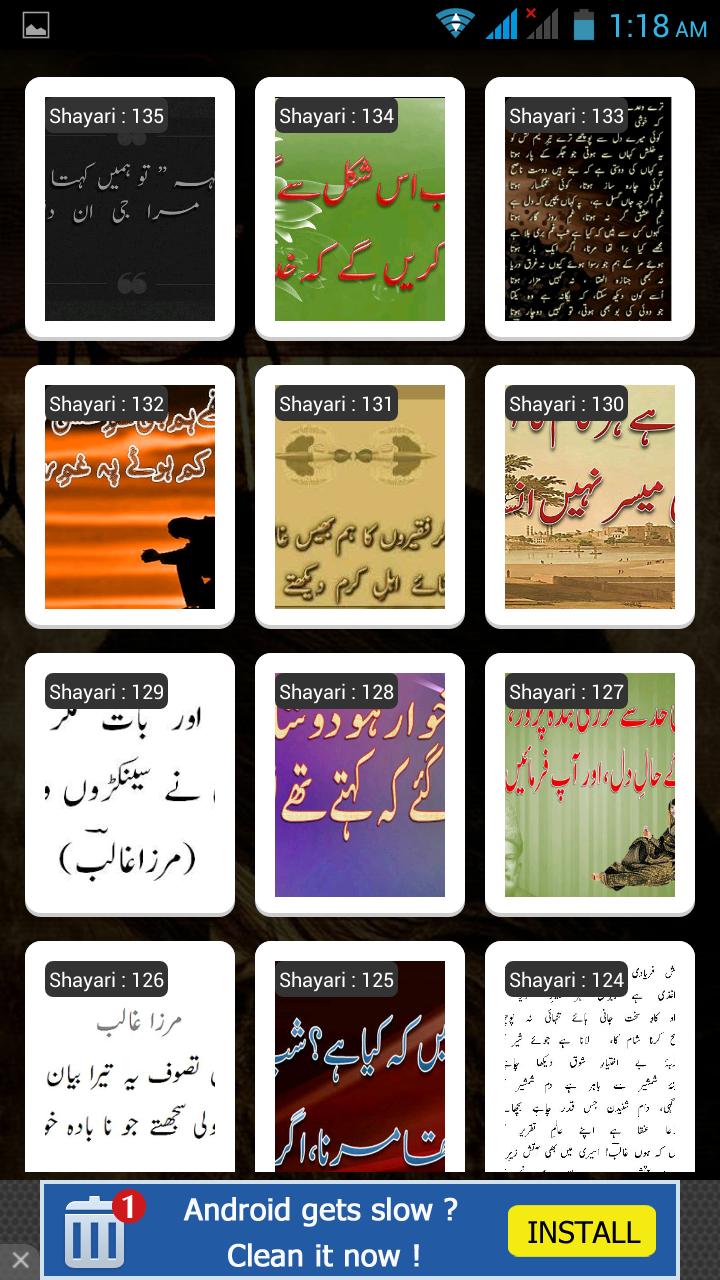Image resolution: width=720 pixels, height=1280 pixels.
Task: Open Shayari 127 with the green background
Action: [x=590, y=785]
